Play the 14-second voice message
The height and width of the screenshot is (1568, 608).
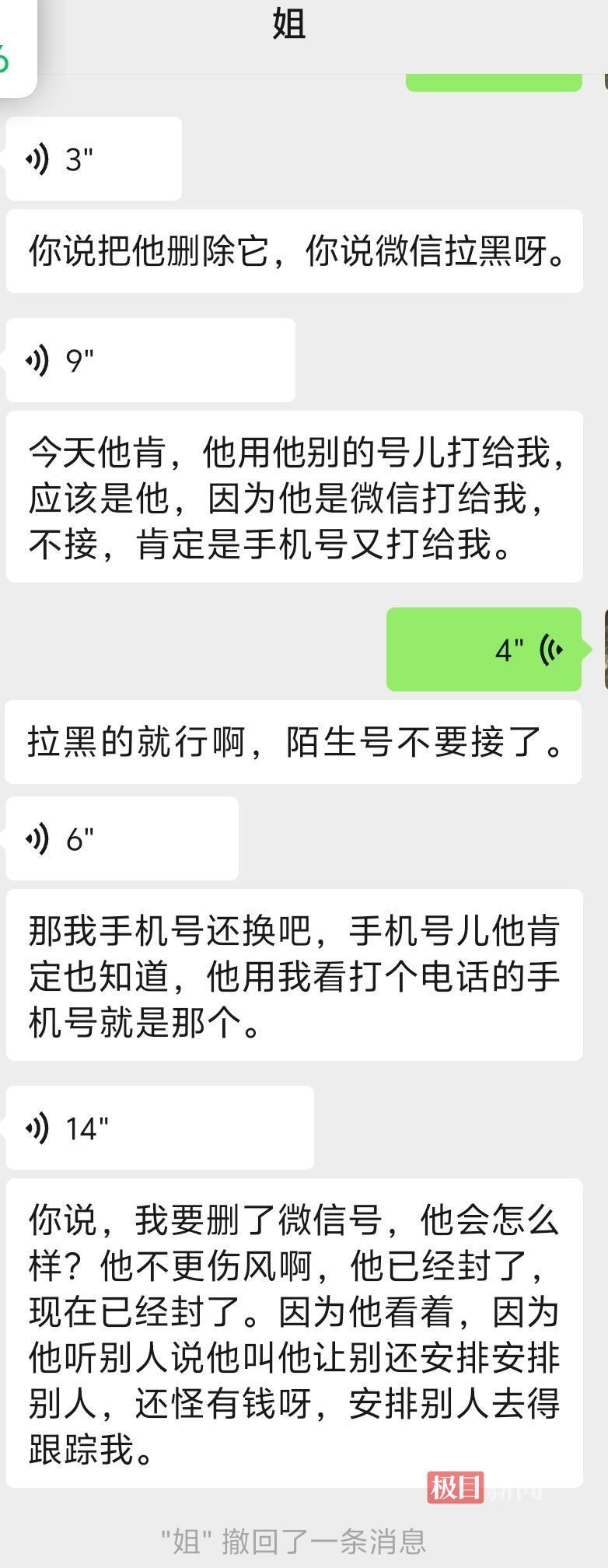pos(159,1128)
